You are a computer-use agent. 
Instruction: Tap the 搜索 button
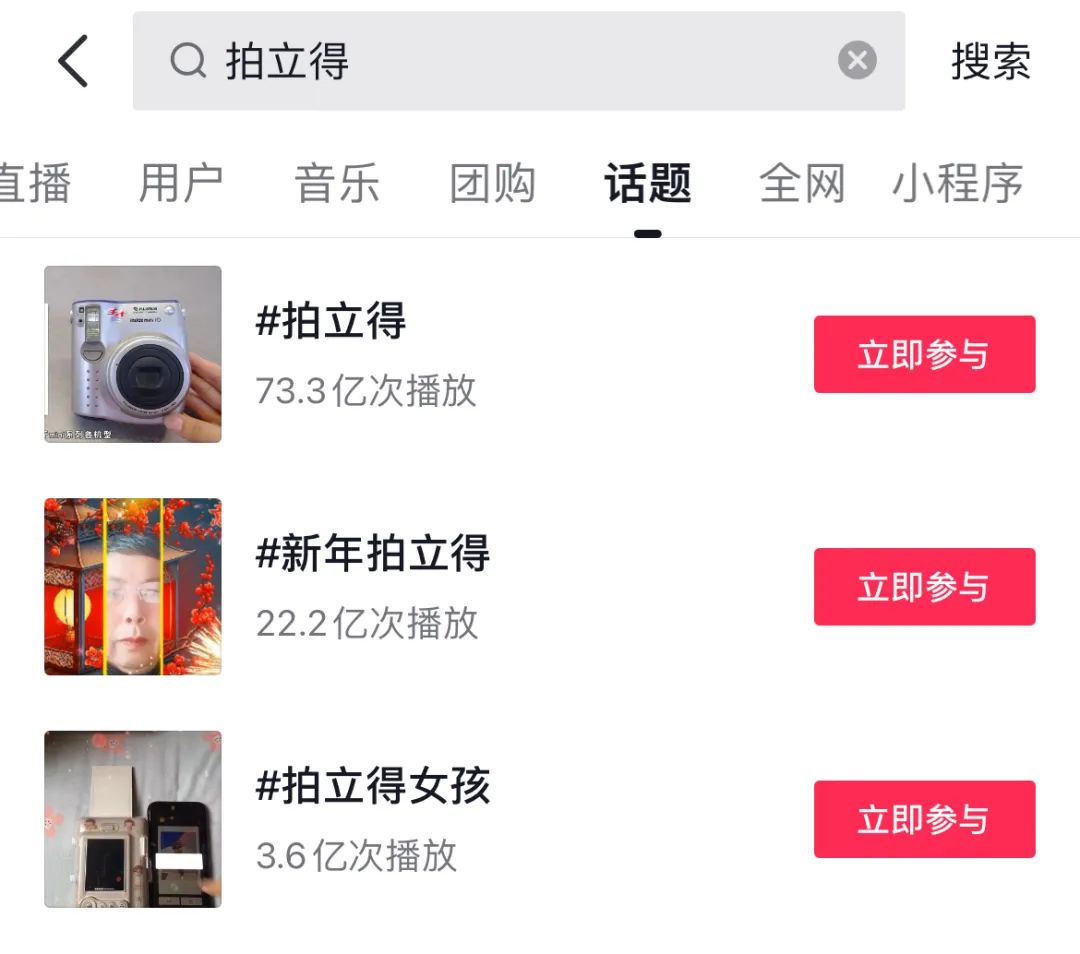point(990,61)
